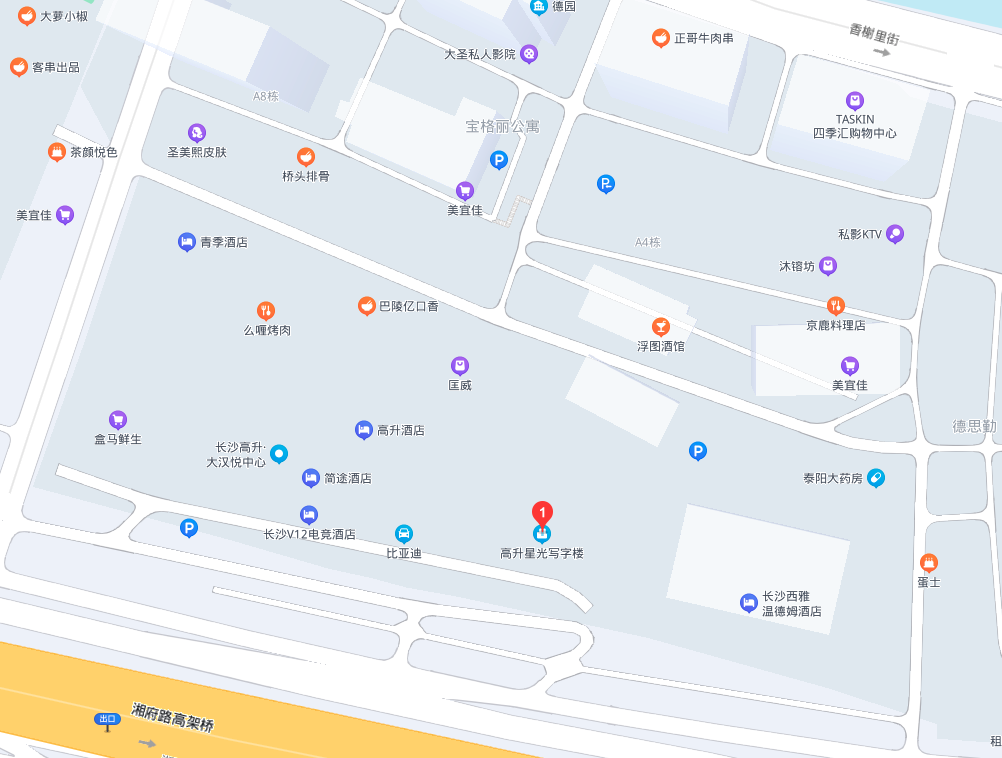Open the 茶颜悦色 place marker

point(57,152)
